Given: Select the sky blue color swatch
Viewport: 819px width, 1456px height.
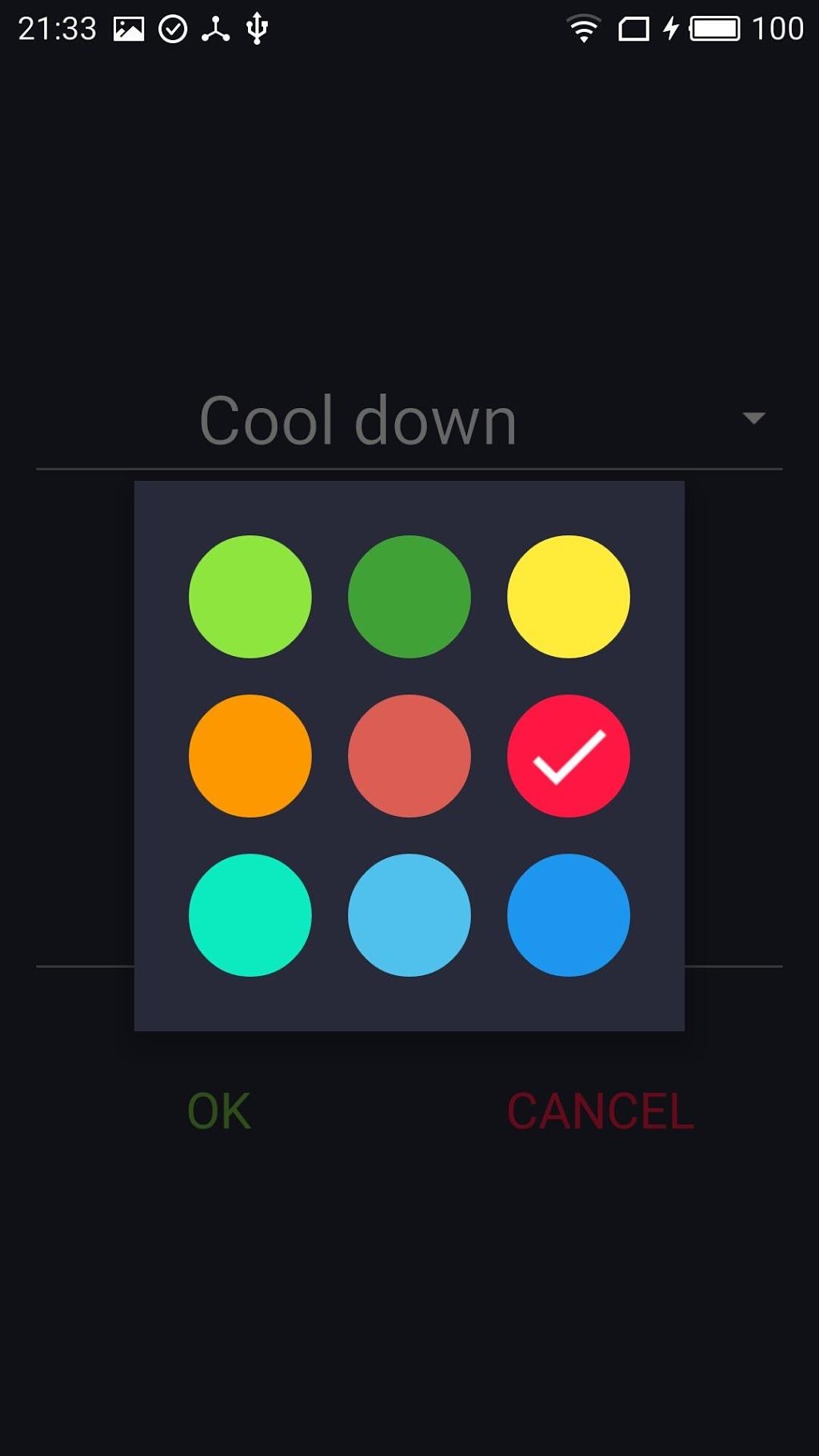Looking at the screenshot, I should coord(409,915).
